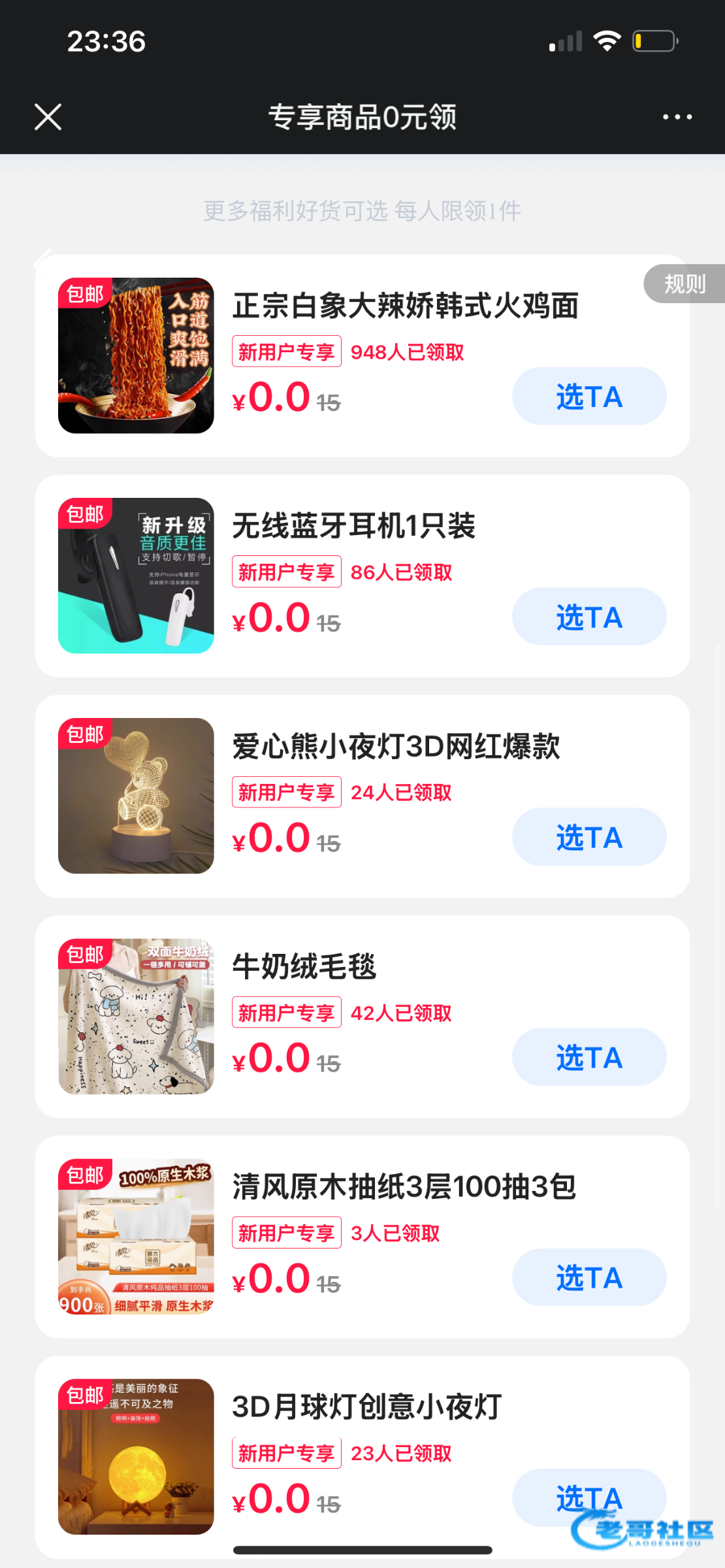The height and width of the screenshot is (1568, 725).
Task: Open the 爱心熊小夜灯 product image
Action: point(136,796)
